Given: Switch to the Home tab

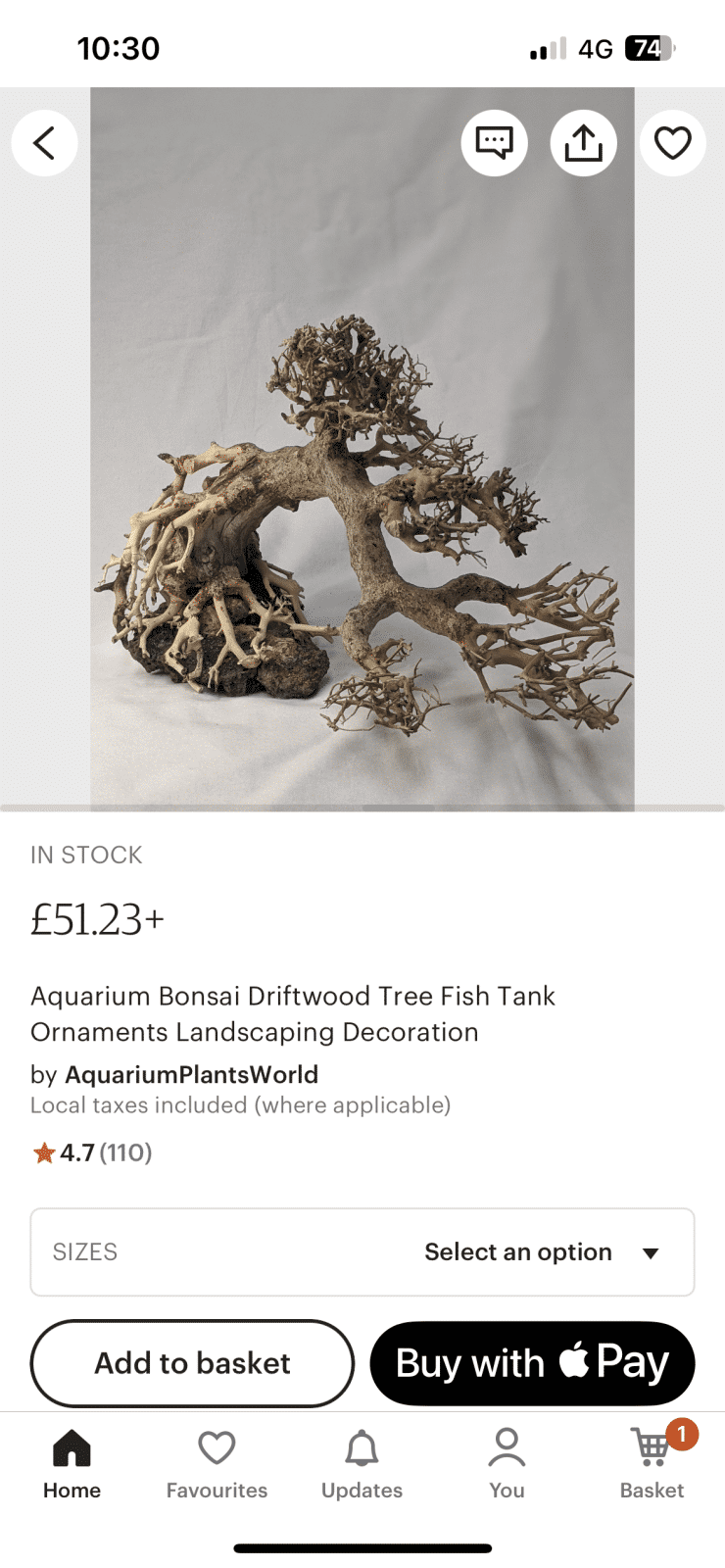Looking at the screenshot, I should coord(72,1464).
